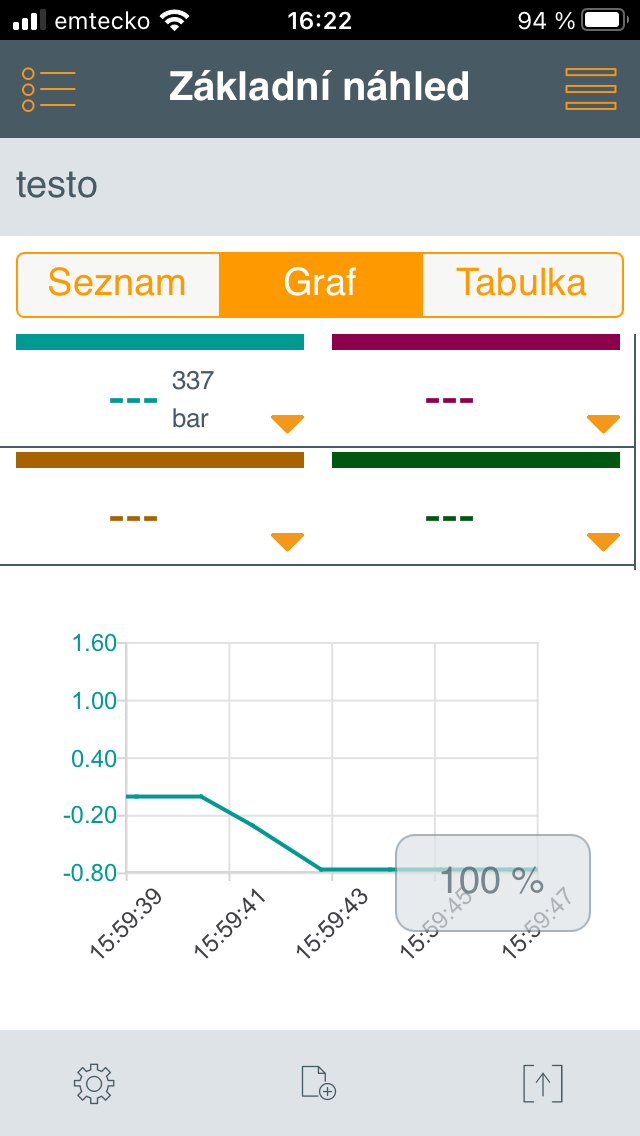The width and height of the screenshot is (640, 1136).
Task: Expand the magenta channel dropdown
Action: pos(603,424)
